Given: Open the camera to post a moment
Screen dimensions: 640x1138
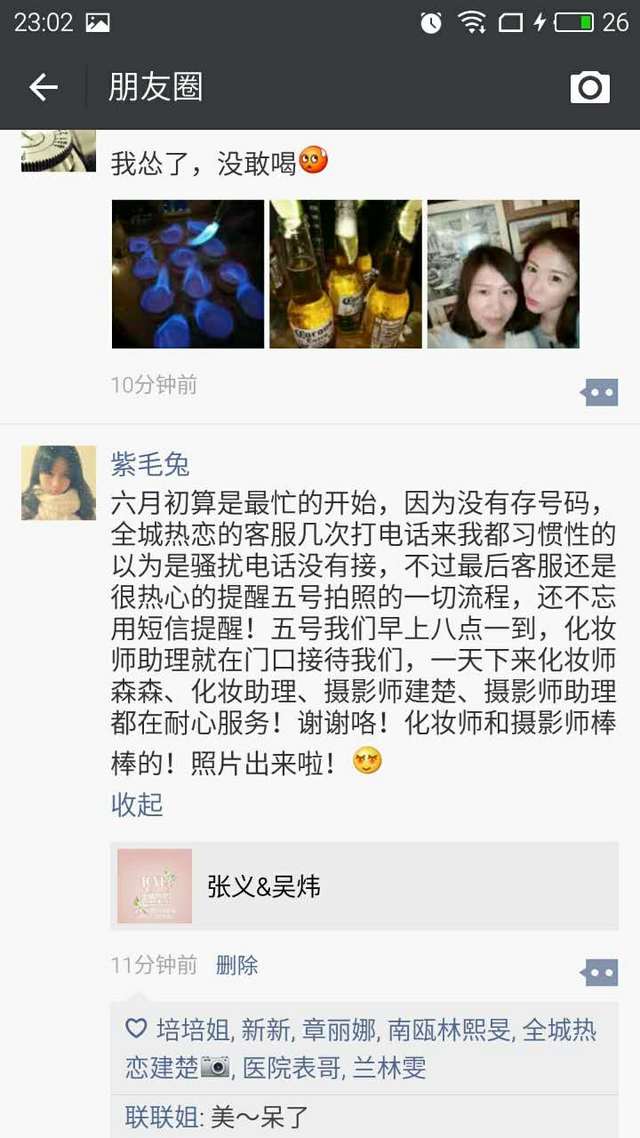Looking at the screenshot, I should tap(590, 88).
